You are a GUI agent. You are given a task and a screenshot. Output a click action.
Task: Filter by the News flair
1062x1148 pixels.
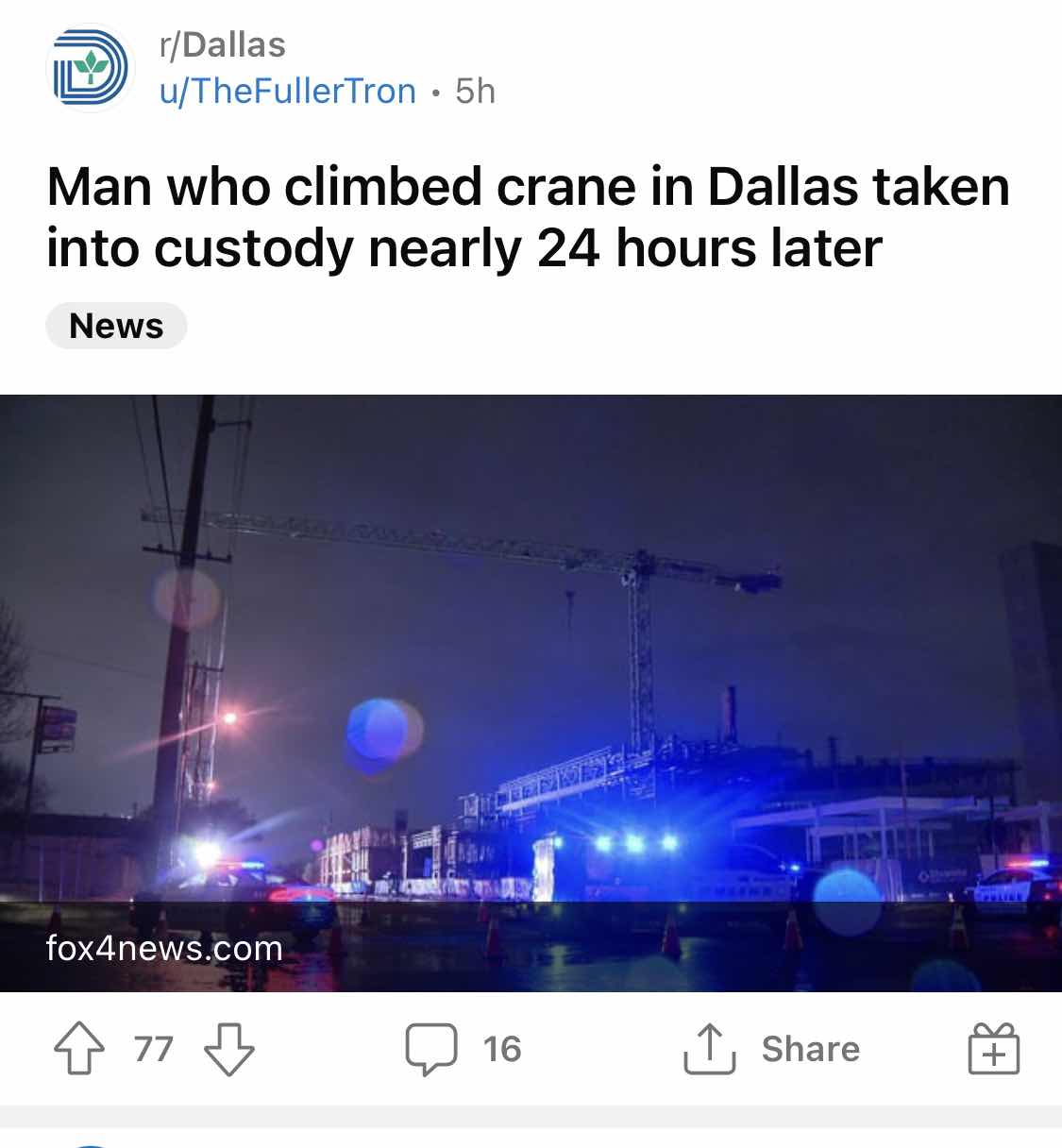pyautogui.click(x=116, y=326)
